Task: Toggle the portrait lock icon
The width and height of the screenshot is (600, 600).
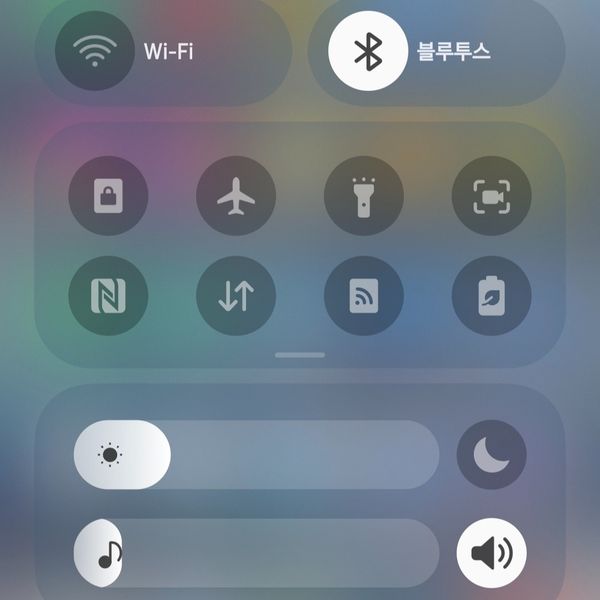Action: point(108,197)
